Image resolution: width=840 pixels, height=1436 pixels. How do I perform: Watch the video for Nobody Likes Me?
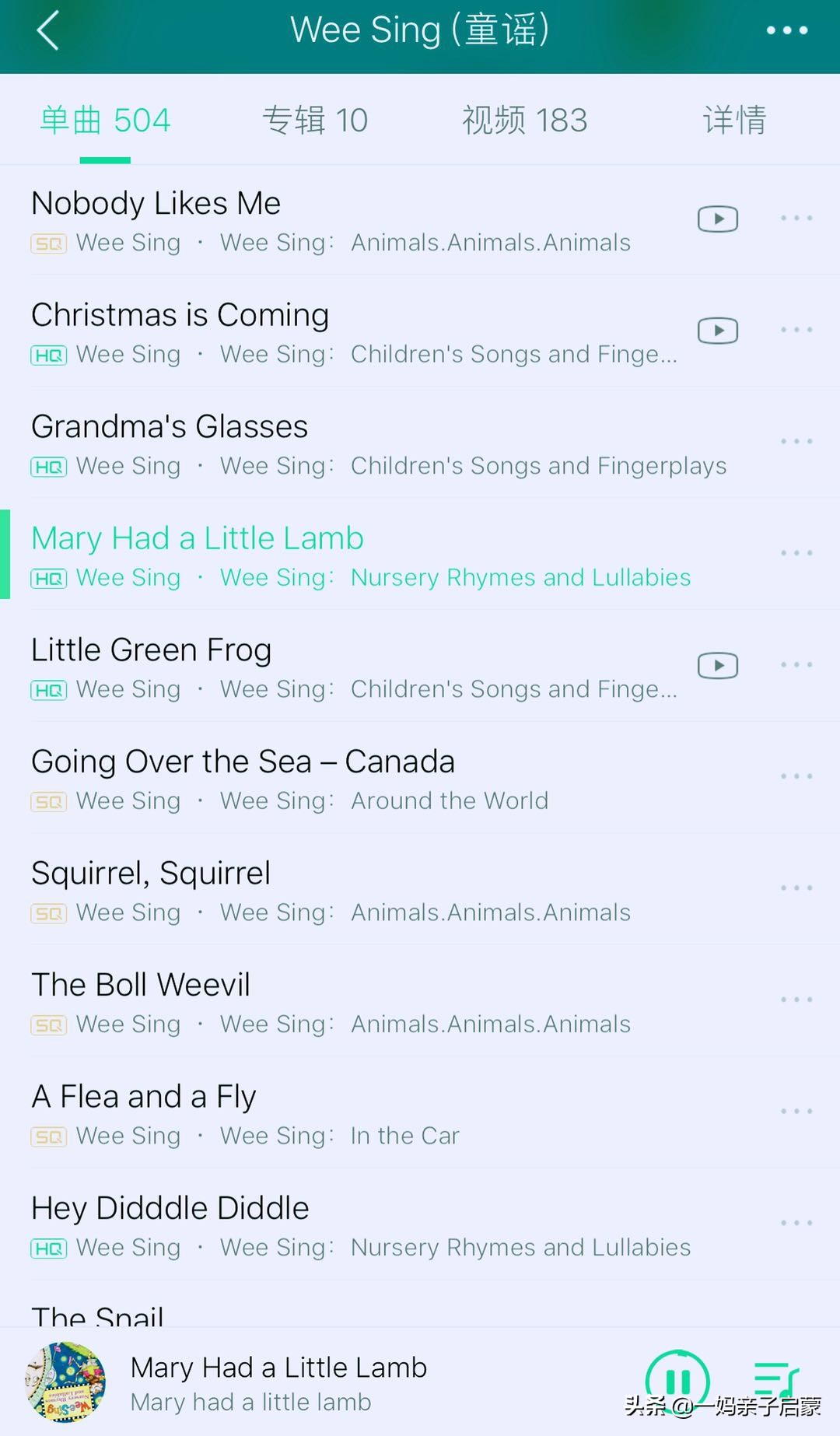coord(717,219)
